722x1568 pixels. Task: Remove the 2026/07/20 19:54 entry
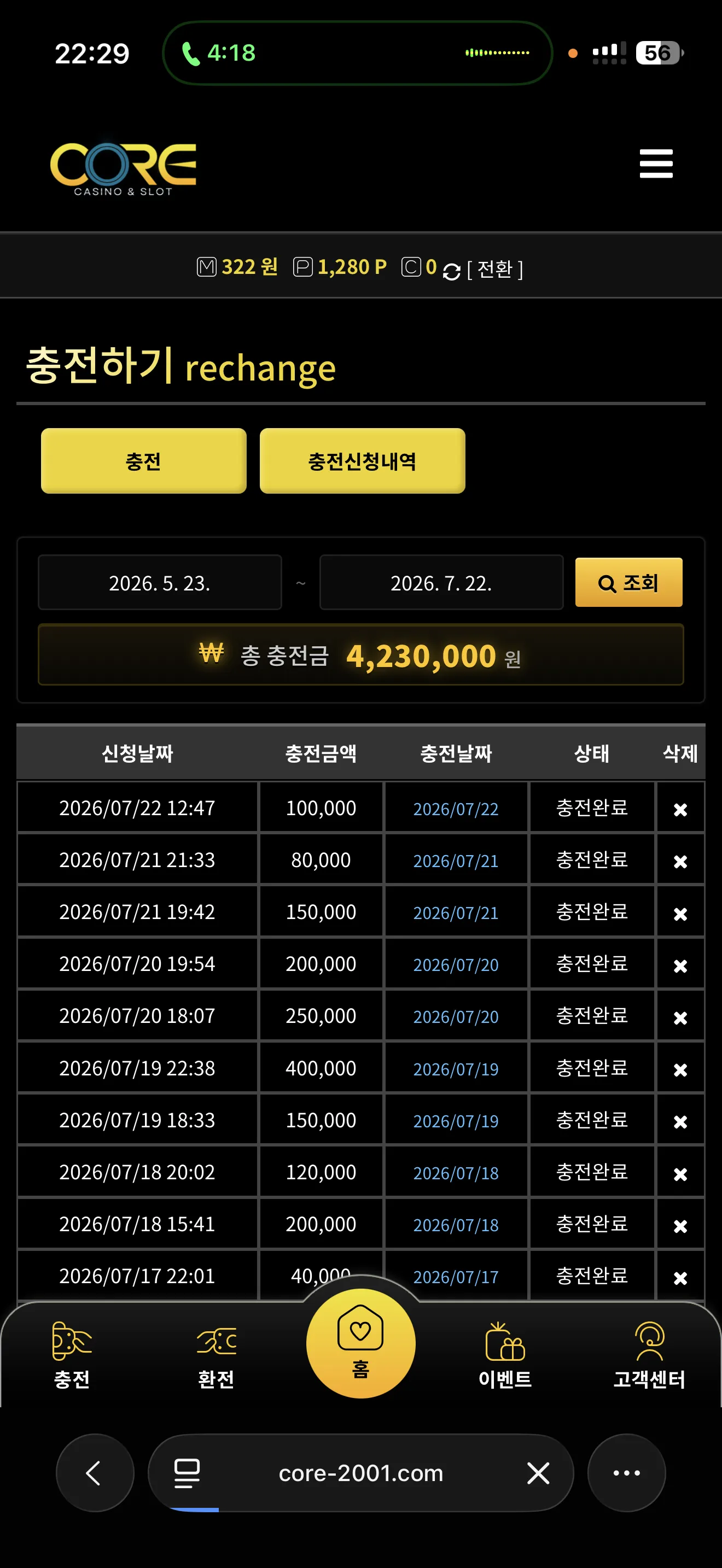(680, 965)
